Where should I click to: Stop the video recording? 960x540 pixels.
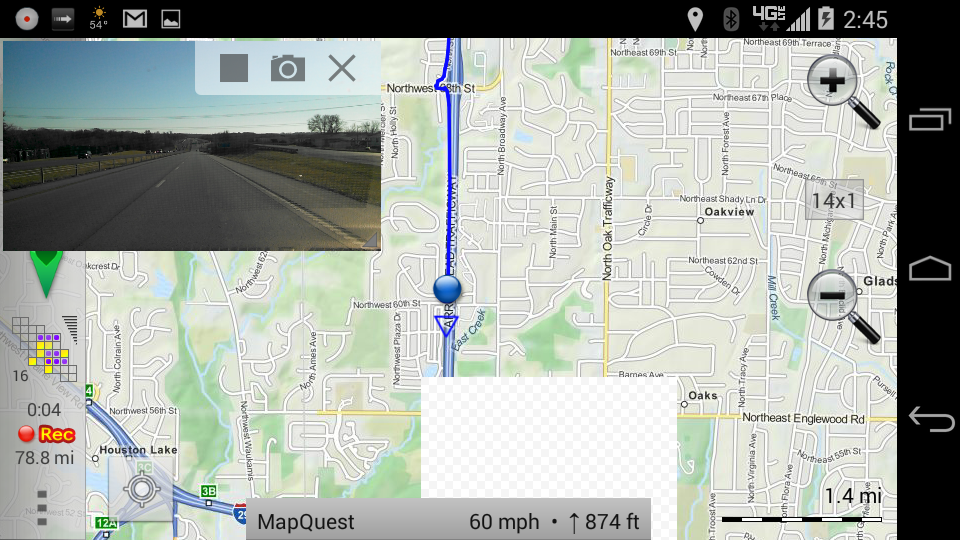[234, 68]
